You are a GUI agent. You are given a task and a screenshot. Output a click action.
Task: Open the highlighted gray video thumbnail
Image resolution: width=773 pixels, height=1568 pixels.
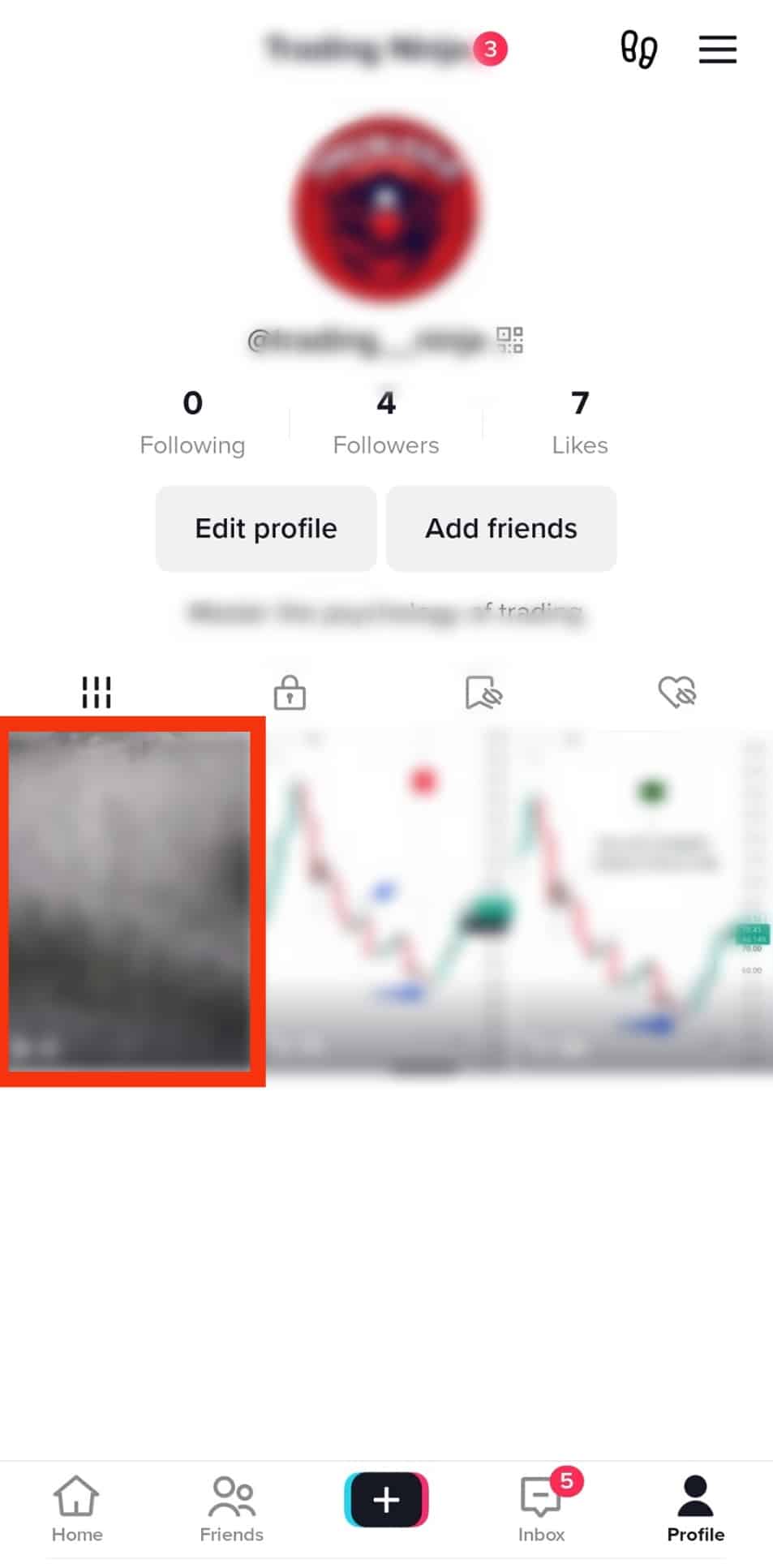click(130, 900)
